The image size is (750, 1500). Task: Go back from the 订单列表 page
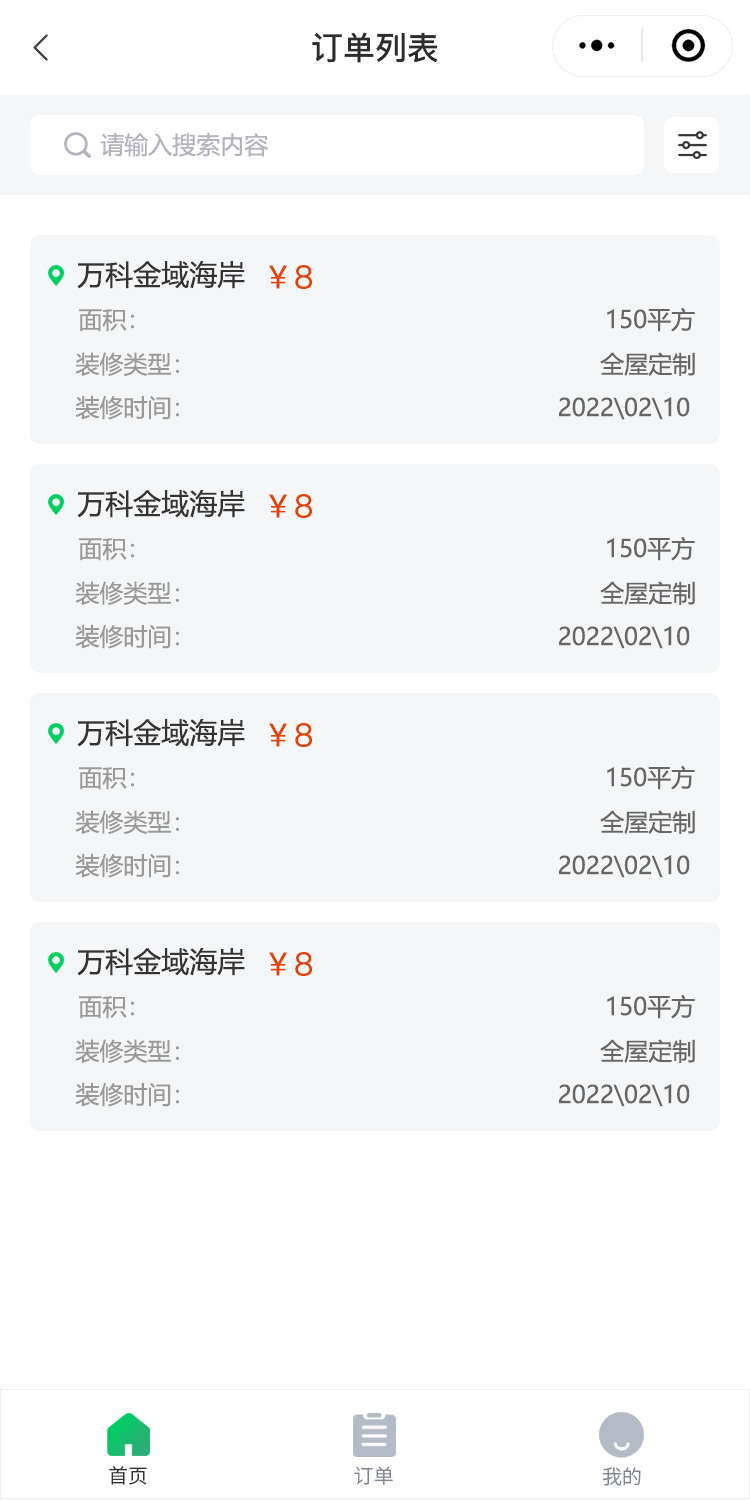point(41,47)
